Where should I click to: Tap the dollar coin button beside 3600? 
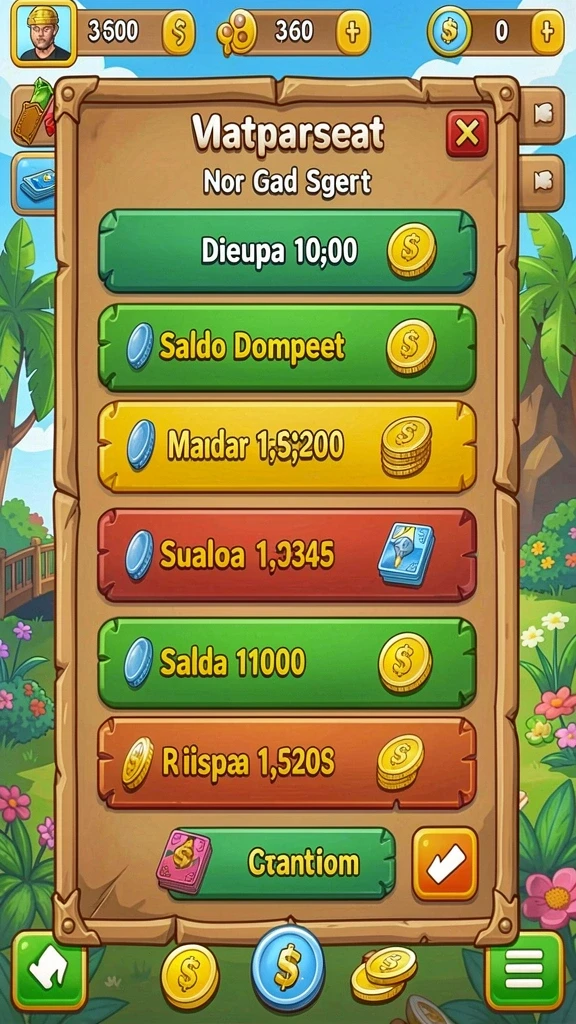click(178, 33)
